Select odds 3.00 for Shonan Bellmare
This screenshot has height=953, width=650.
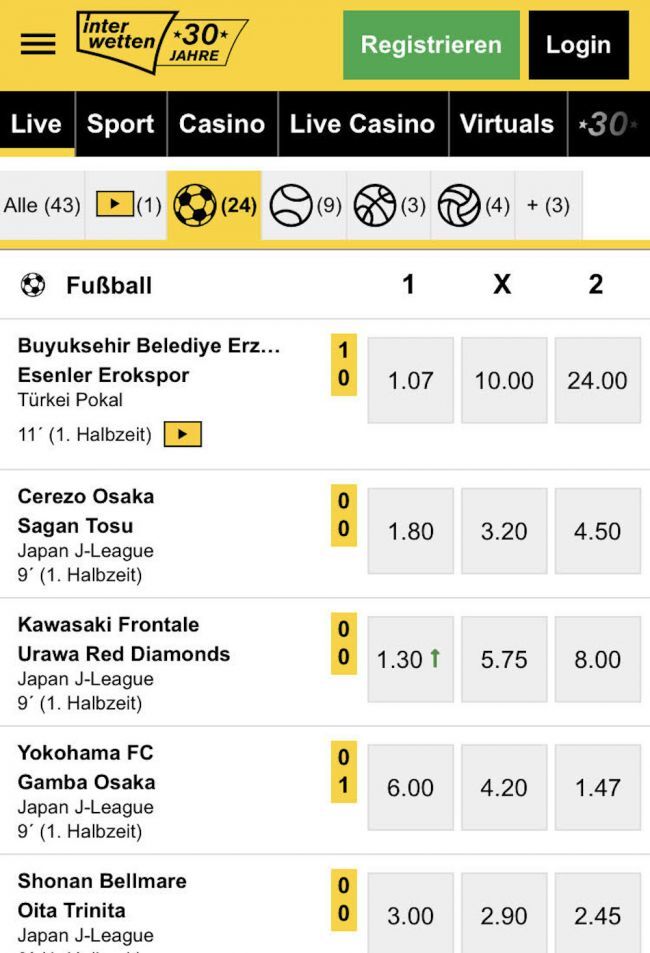pos(410,915)
